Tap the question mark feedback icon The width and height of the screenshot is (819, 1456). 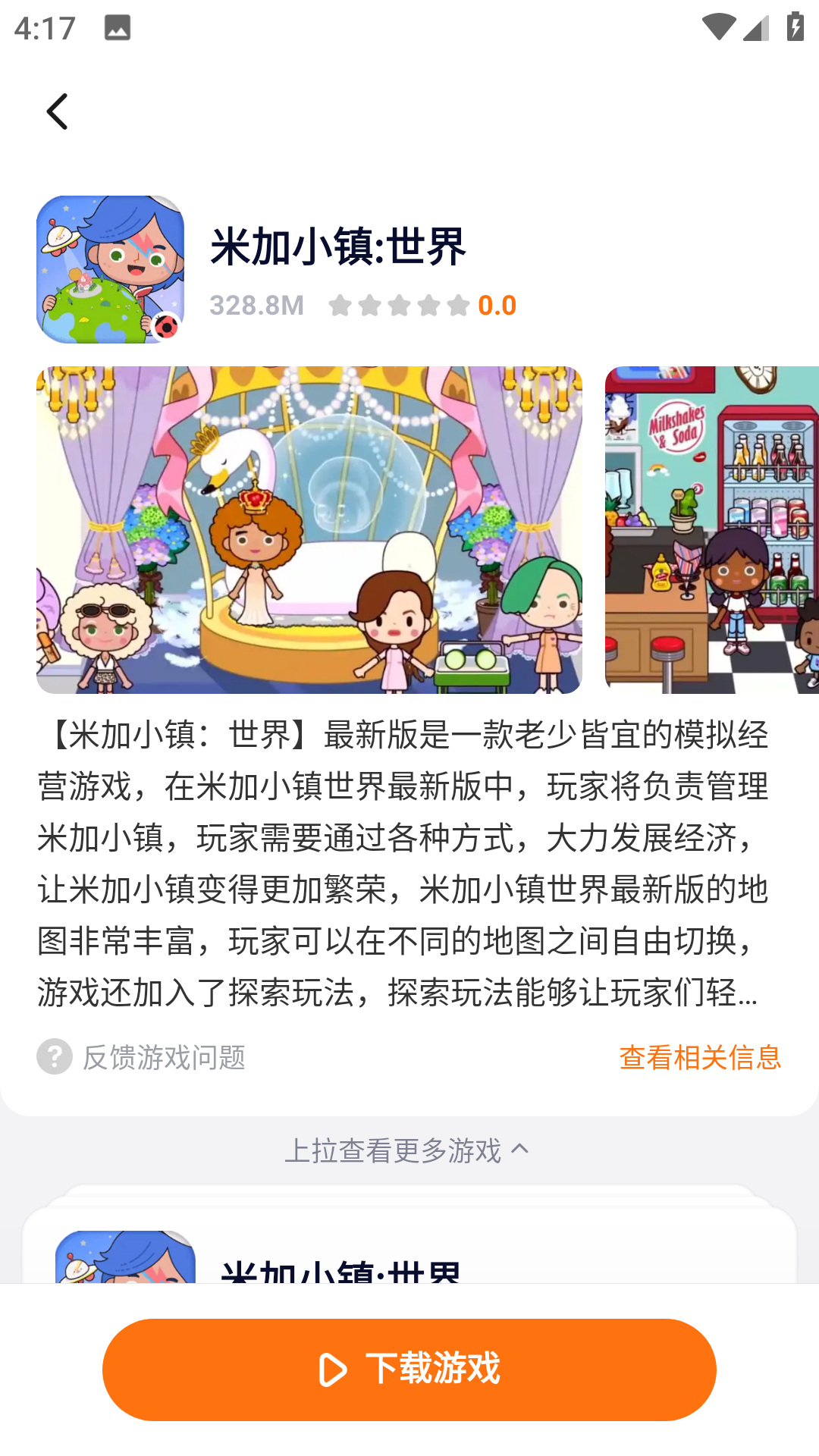pos(53,1054)
